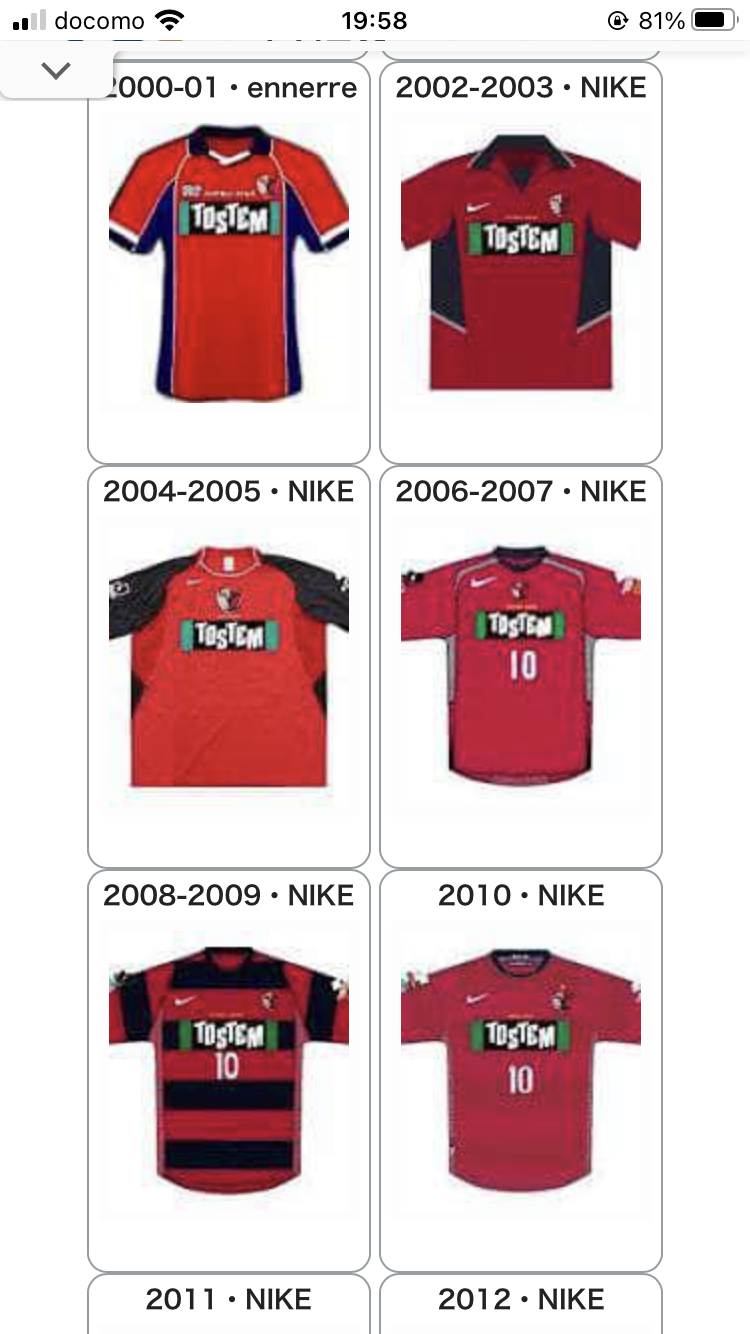Select the 2010 NIKE jersey card

(x=521, y=1070)
